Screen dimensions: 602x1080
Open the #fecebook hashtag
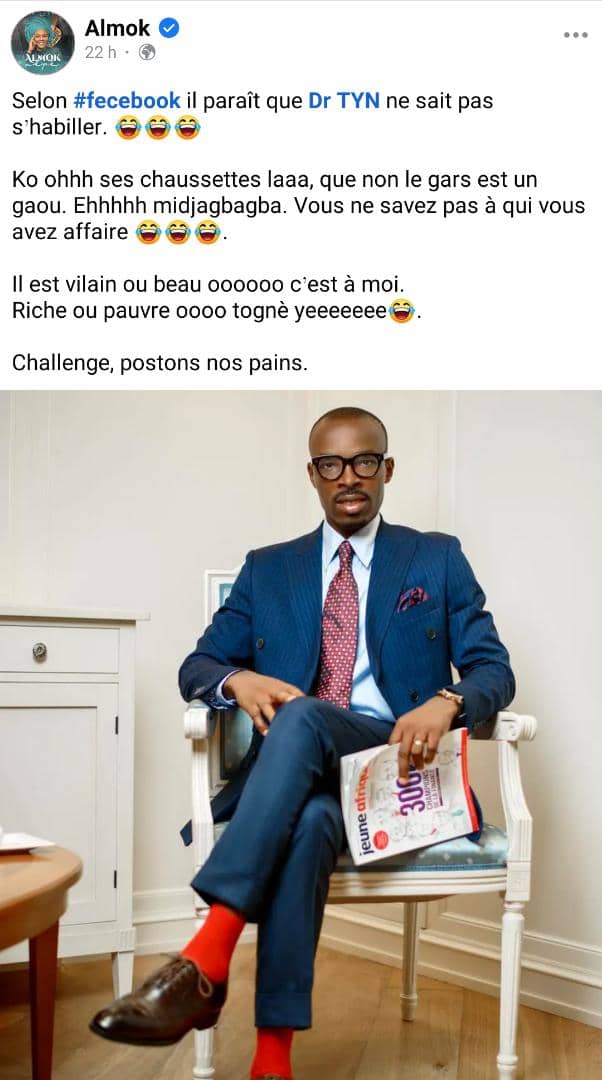[x=127, y=101]
